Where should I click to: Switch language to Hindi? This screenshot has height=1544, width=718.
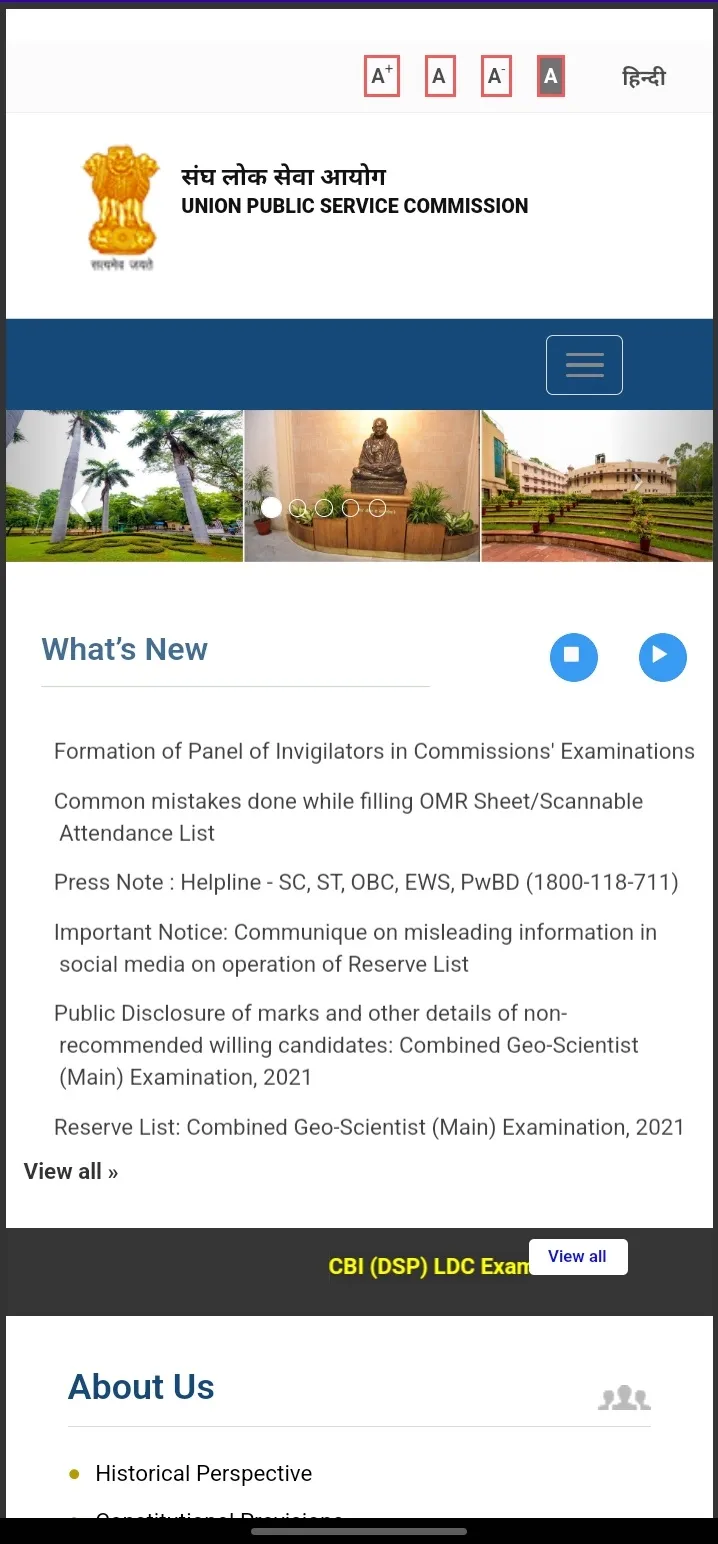(643, 77)
